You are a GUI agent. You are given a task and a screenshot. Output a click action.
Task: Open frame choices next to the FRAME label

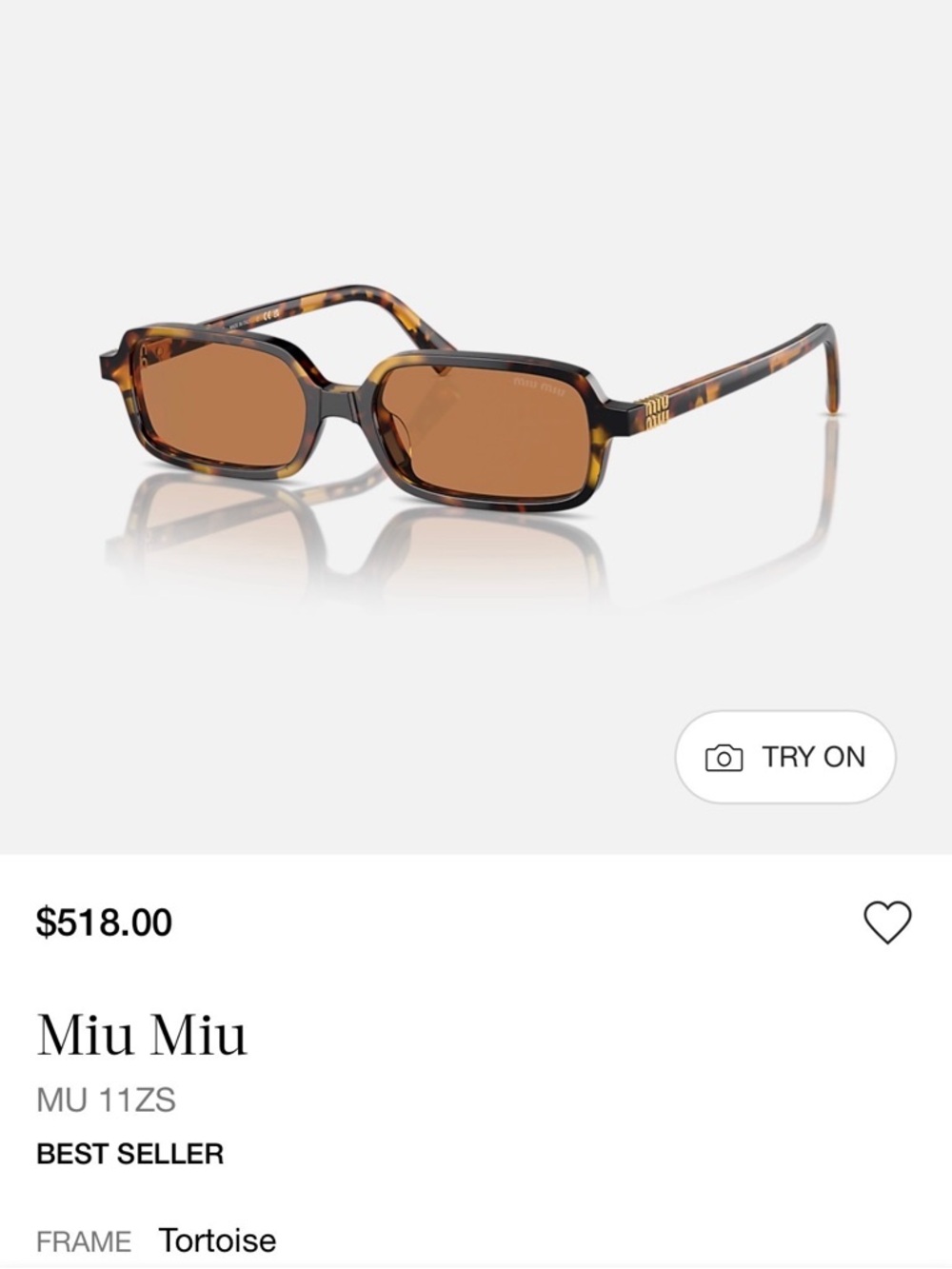point(217,1239)
